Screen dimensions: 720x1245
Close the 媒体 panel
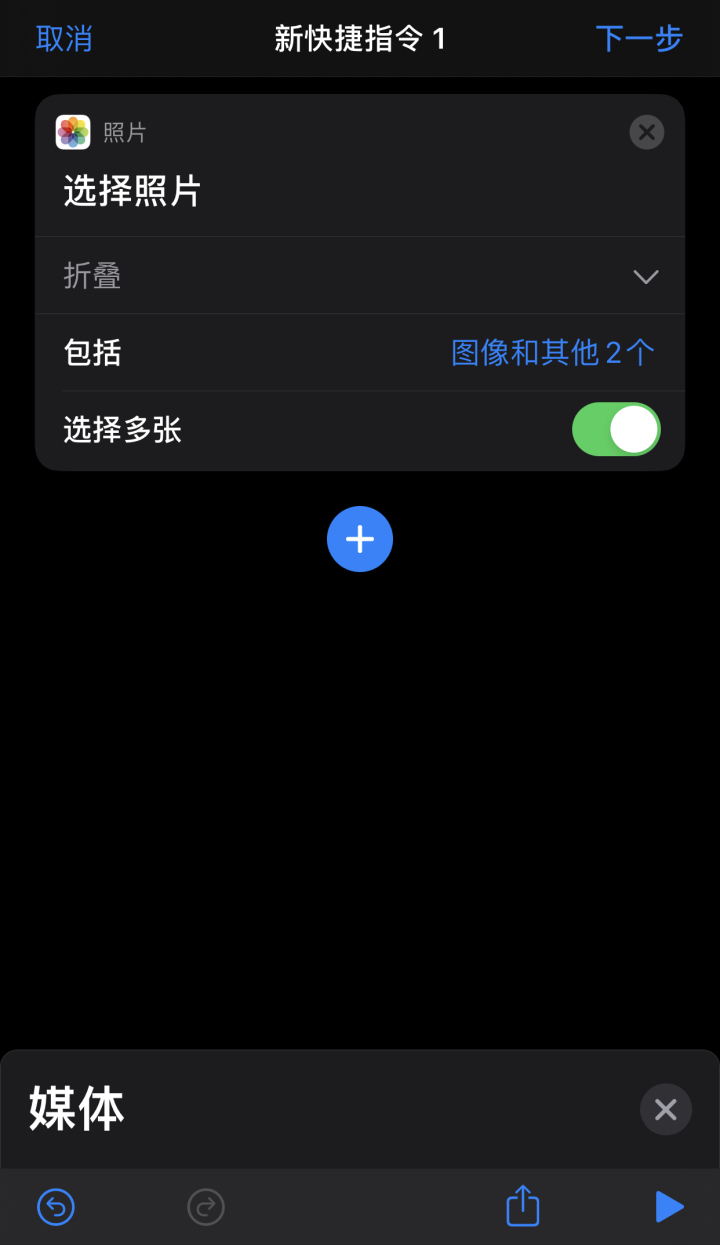point(665,1109)
